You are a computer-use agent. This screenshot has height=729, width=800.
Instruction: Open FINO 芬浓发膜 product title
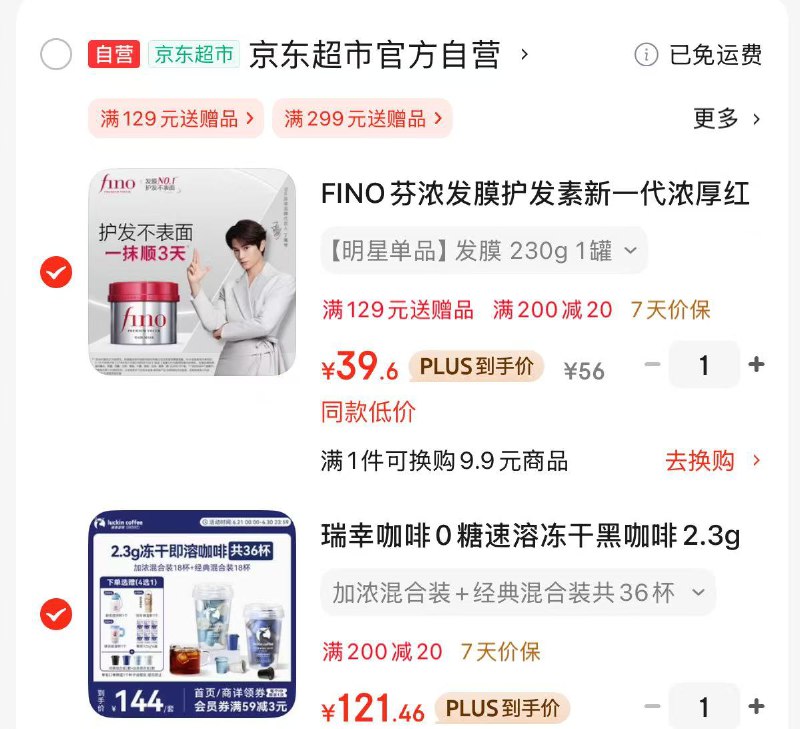[x=535, y=193]
